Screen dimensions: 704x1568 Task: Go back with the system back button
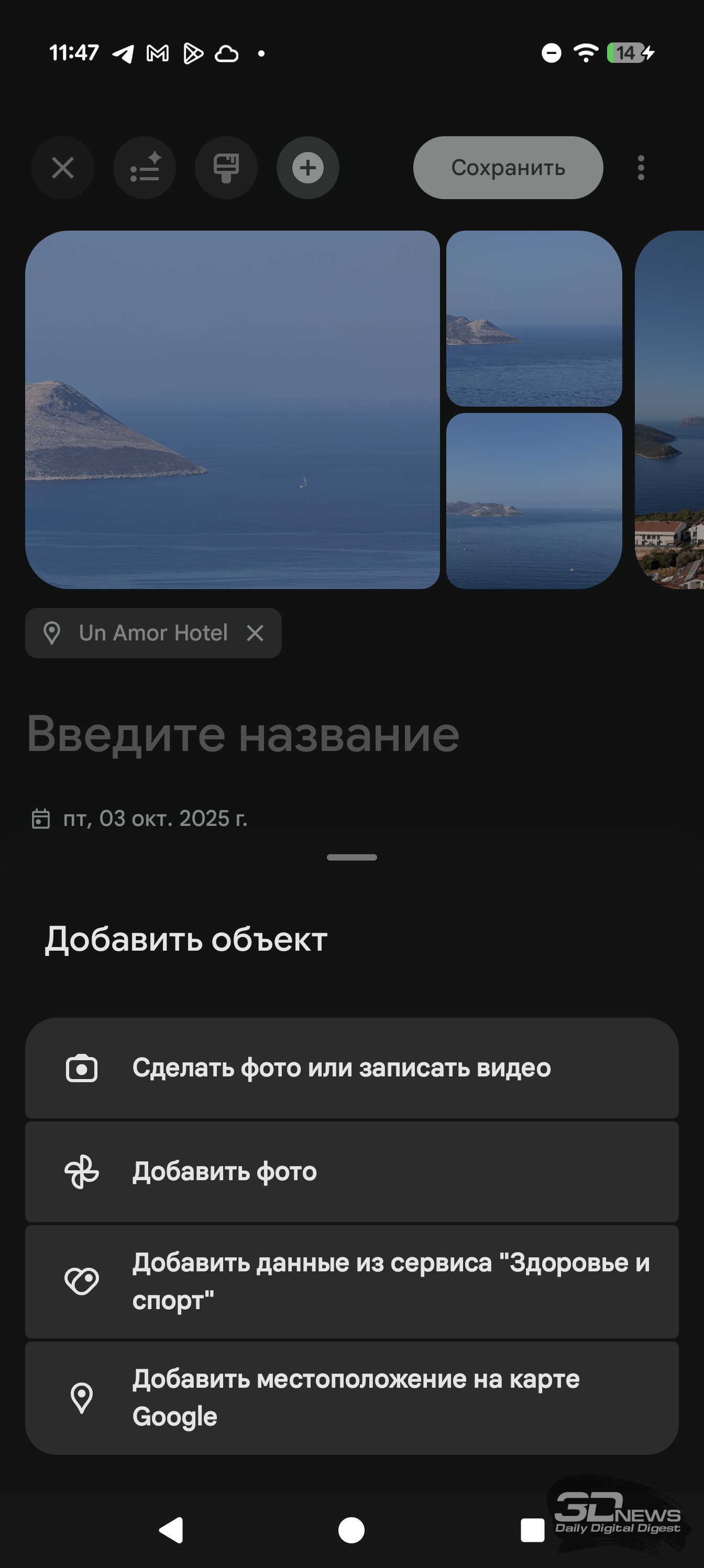pyautogui.click(x=172, y=1530)
